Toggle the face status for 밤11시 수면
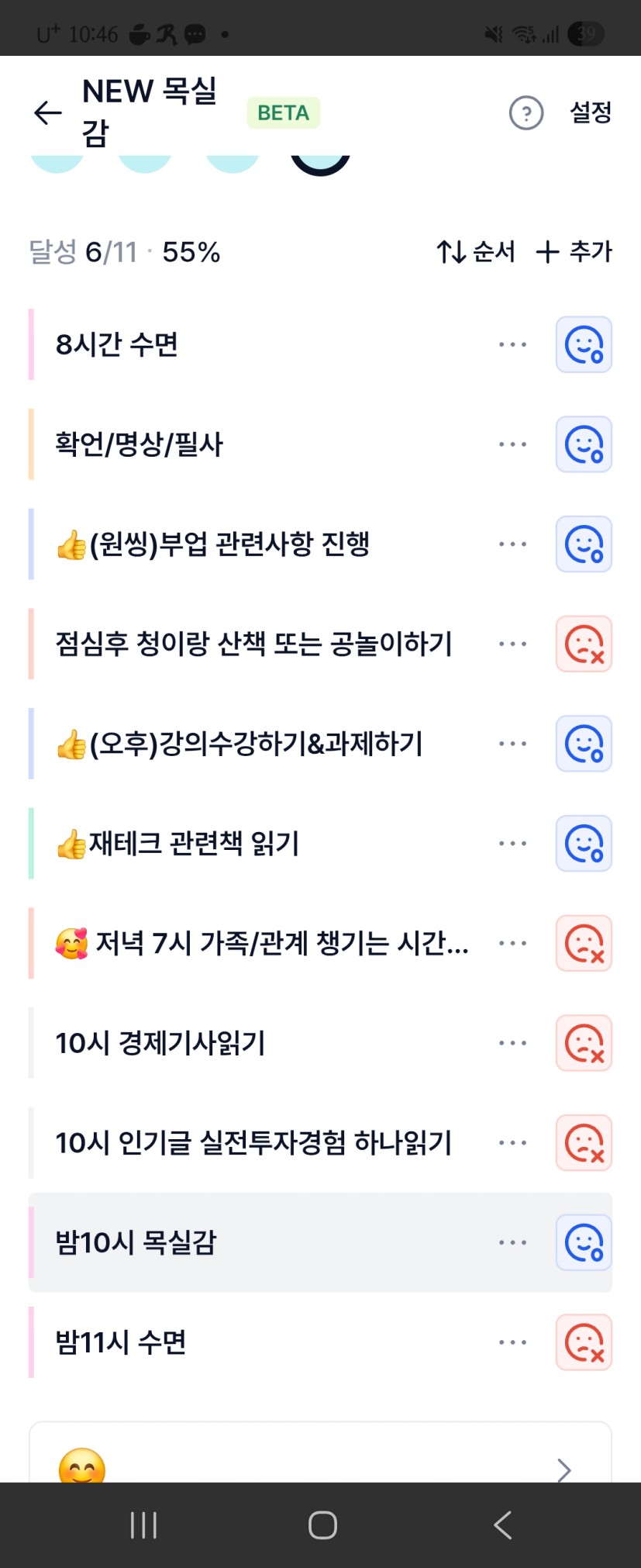Screen dimensions: 641x1568 pos(584,1342)
